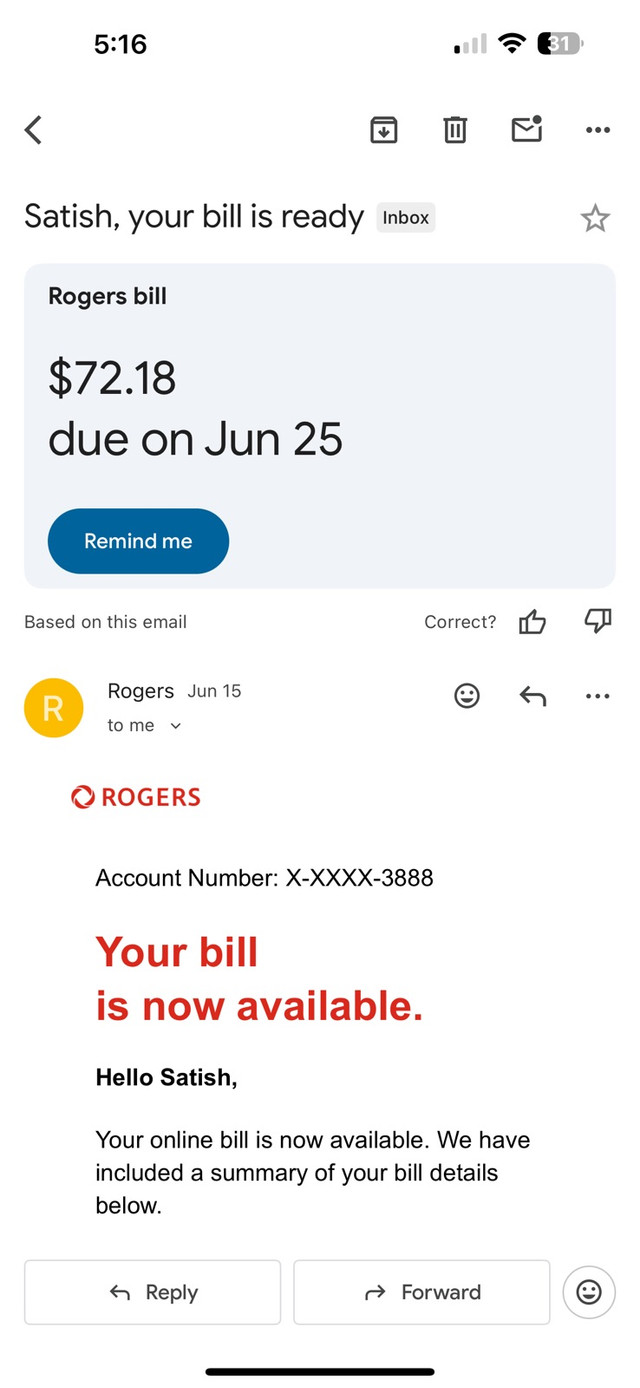This screenshot has width=640, height=1388.
Task: Reply using the arrow beside sender
Action: tap(533, 696)
